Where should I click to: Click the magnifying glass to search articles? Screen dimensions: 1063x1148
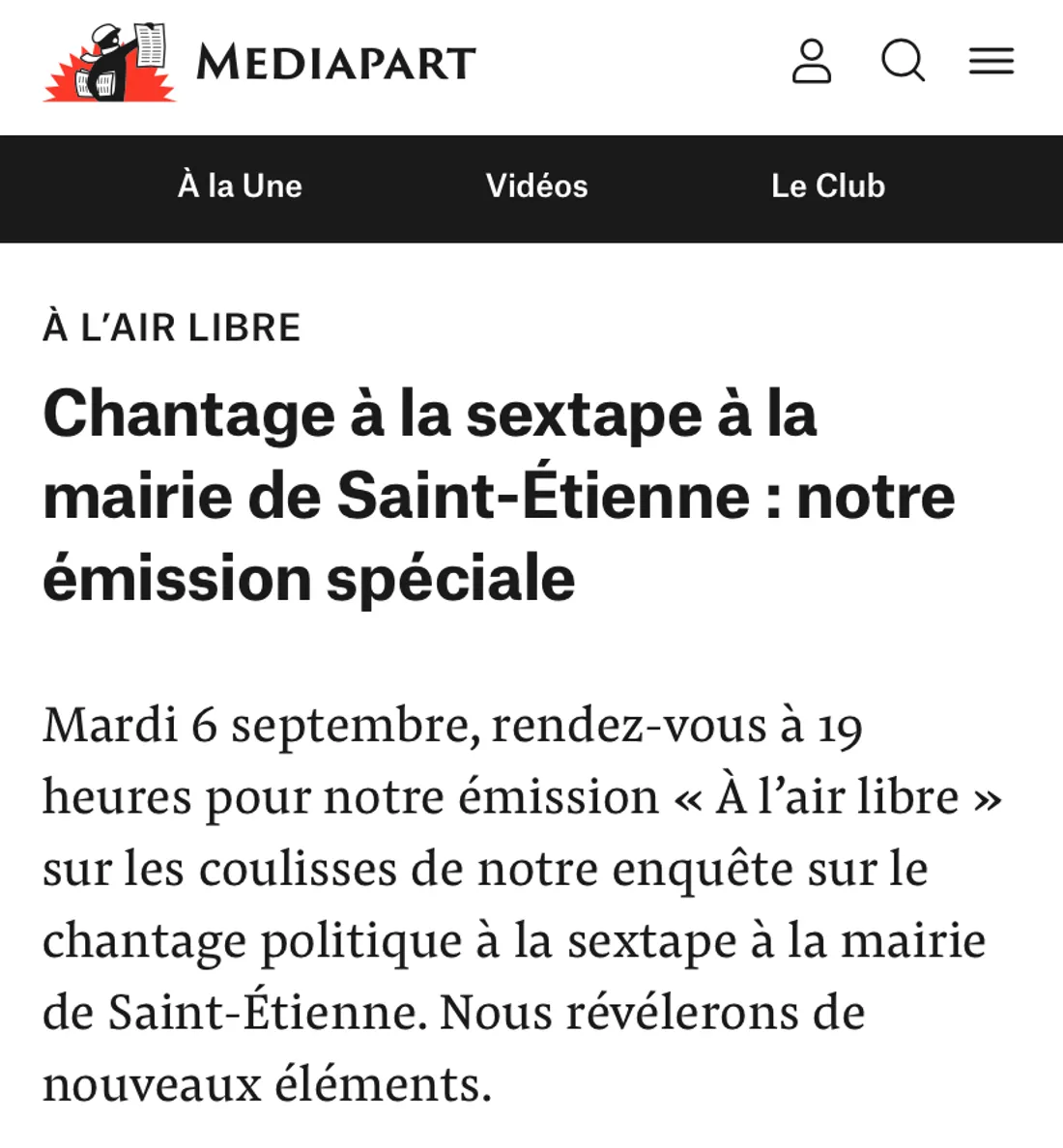903,62
